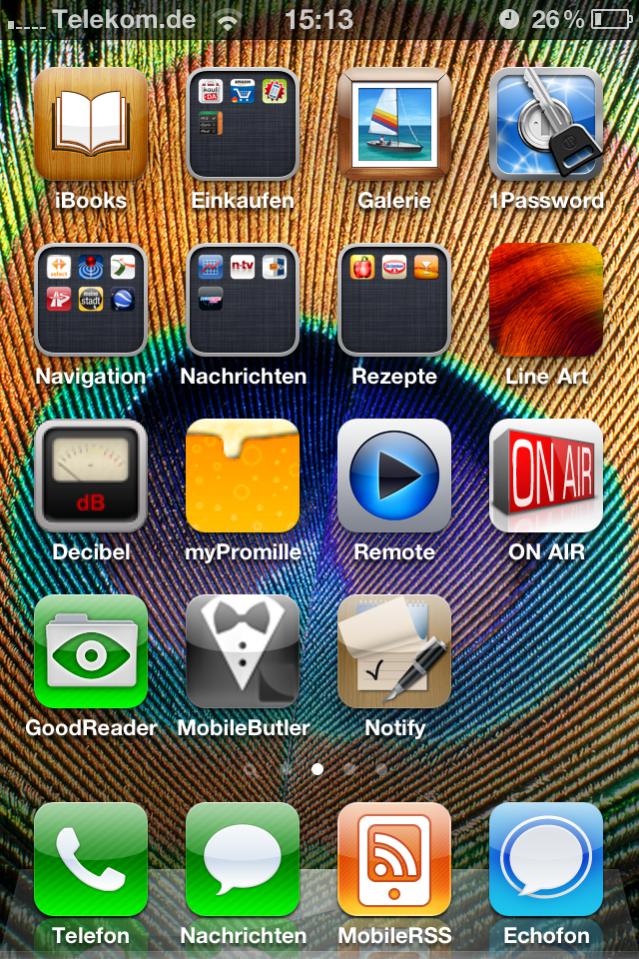The height and width of the screenshot is (959, 639).
Task: Open GoodReader
Action: point(90,651)
